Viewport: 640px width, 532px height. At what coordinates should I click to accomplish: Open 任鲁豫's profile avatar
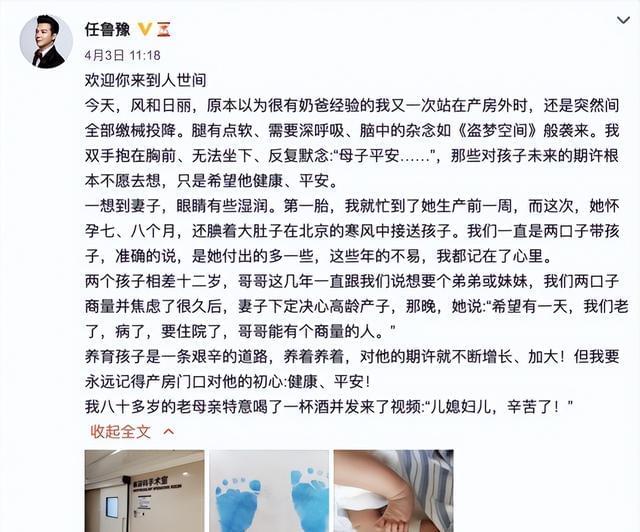click(46, 41)
